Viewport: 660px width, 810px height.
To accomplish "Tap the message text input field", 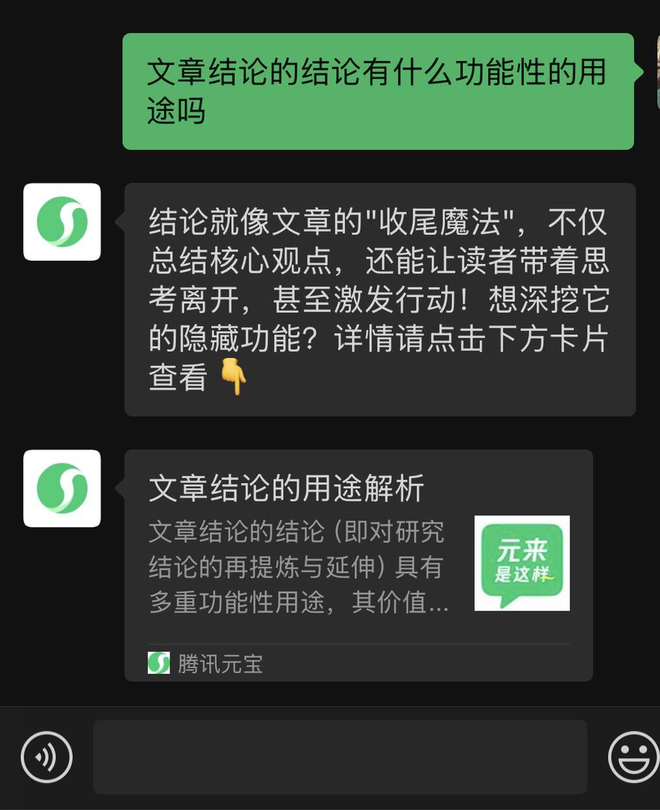I will (x=340, y=757).
